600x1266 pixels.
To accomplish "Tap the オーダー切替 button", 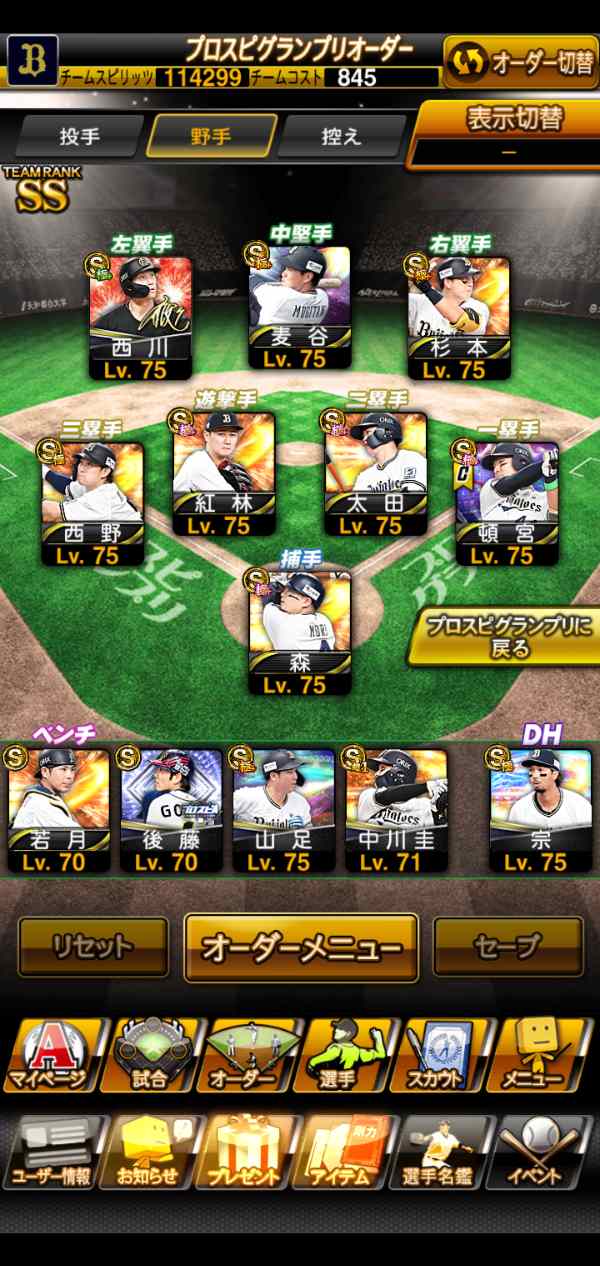I will [520, 62].
